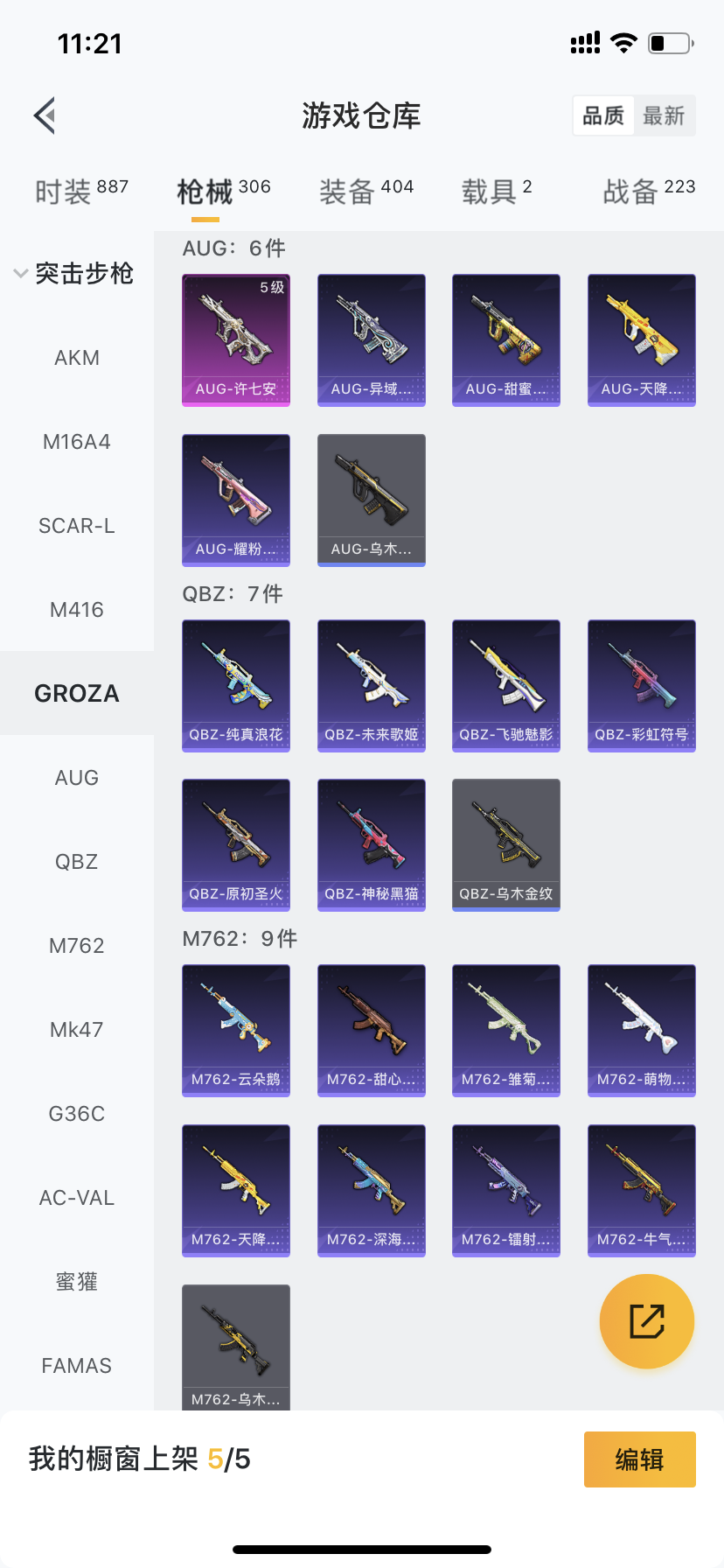This screenshot has width=724, height=1568.
Task: Go back using the top-left arrow
Action: [x=45, y=115]
